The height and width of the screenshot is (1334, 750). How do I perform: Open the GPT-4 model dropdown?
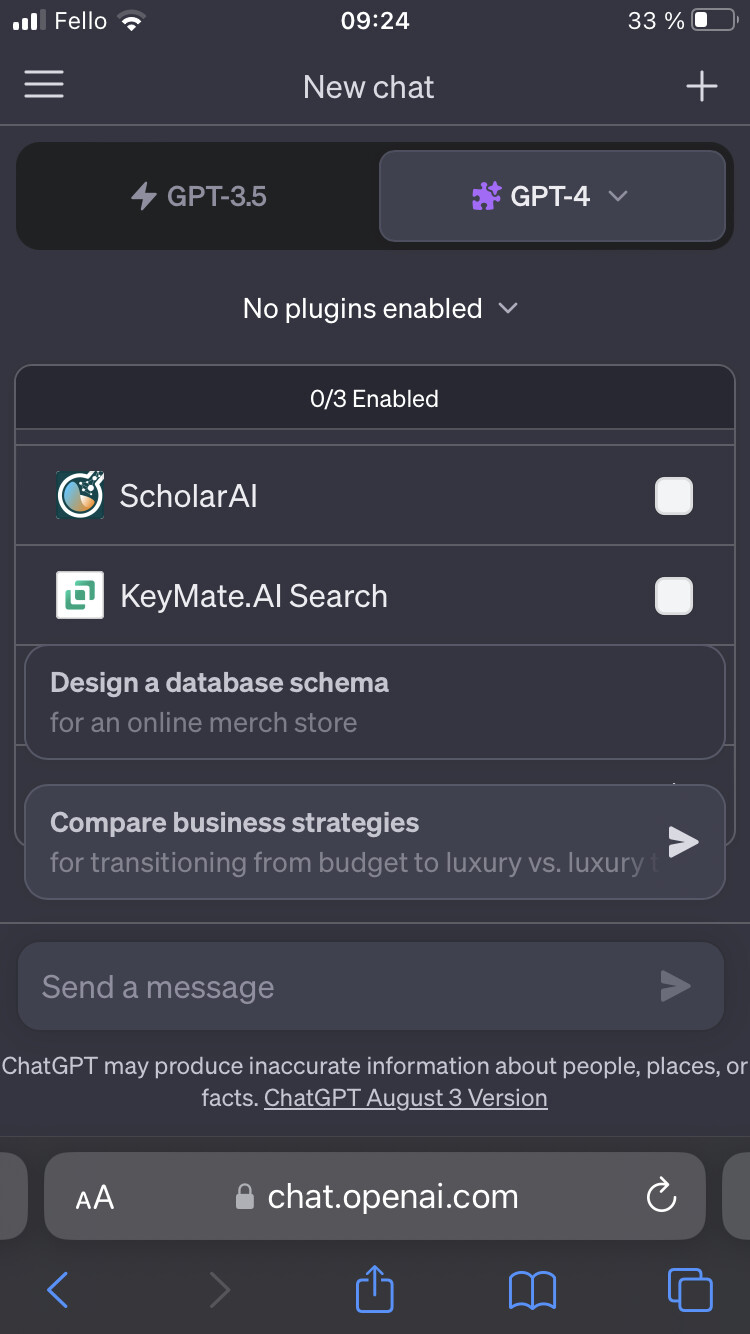pos(618,196)
